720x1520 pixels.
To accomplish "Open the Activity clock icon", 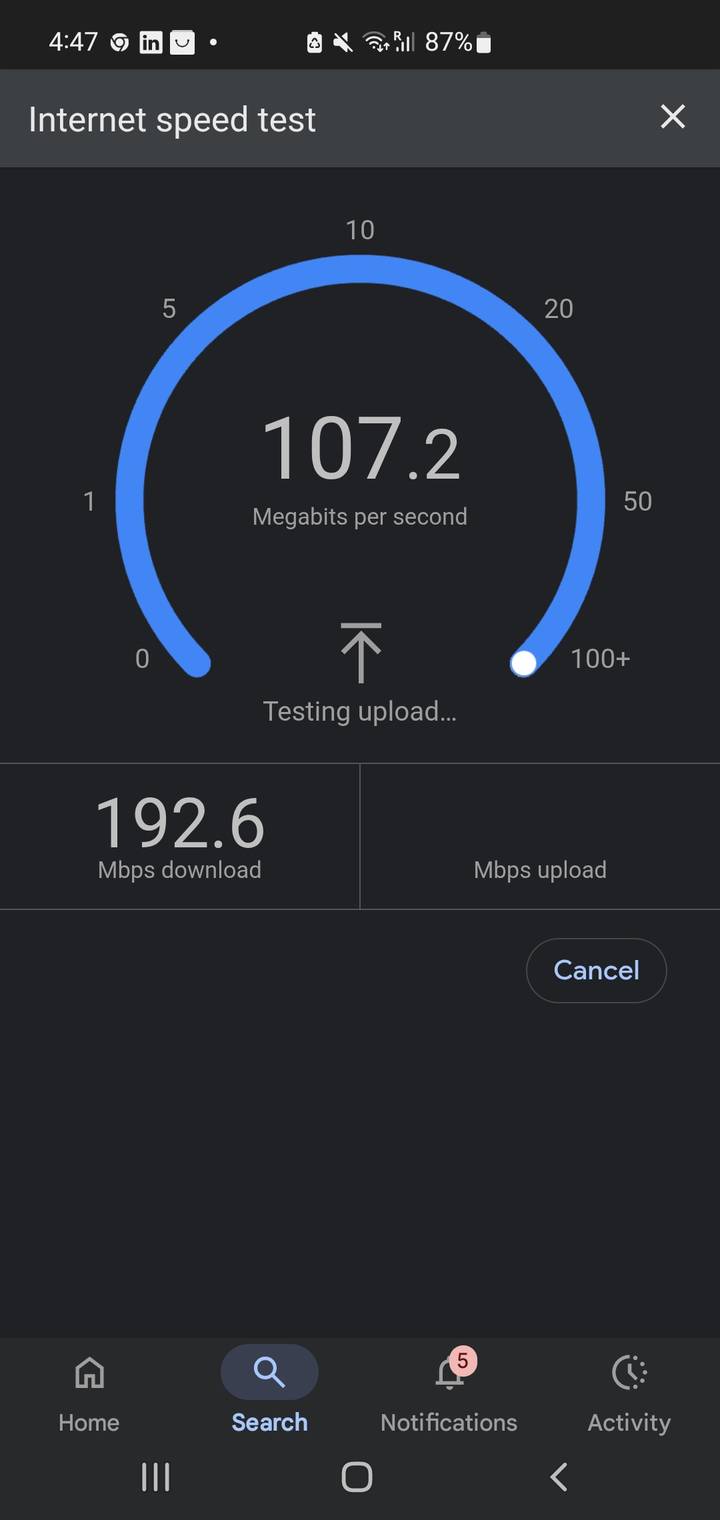I will pyautogui.click(x=628, y=1374).
